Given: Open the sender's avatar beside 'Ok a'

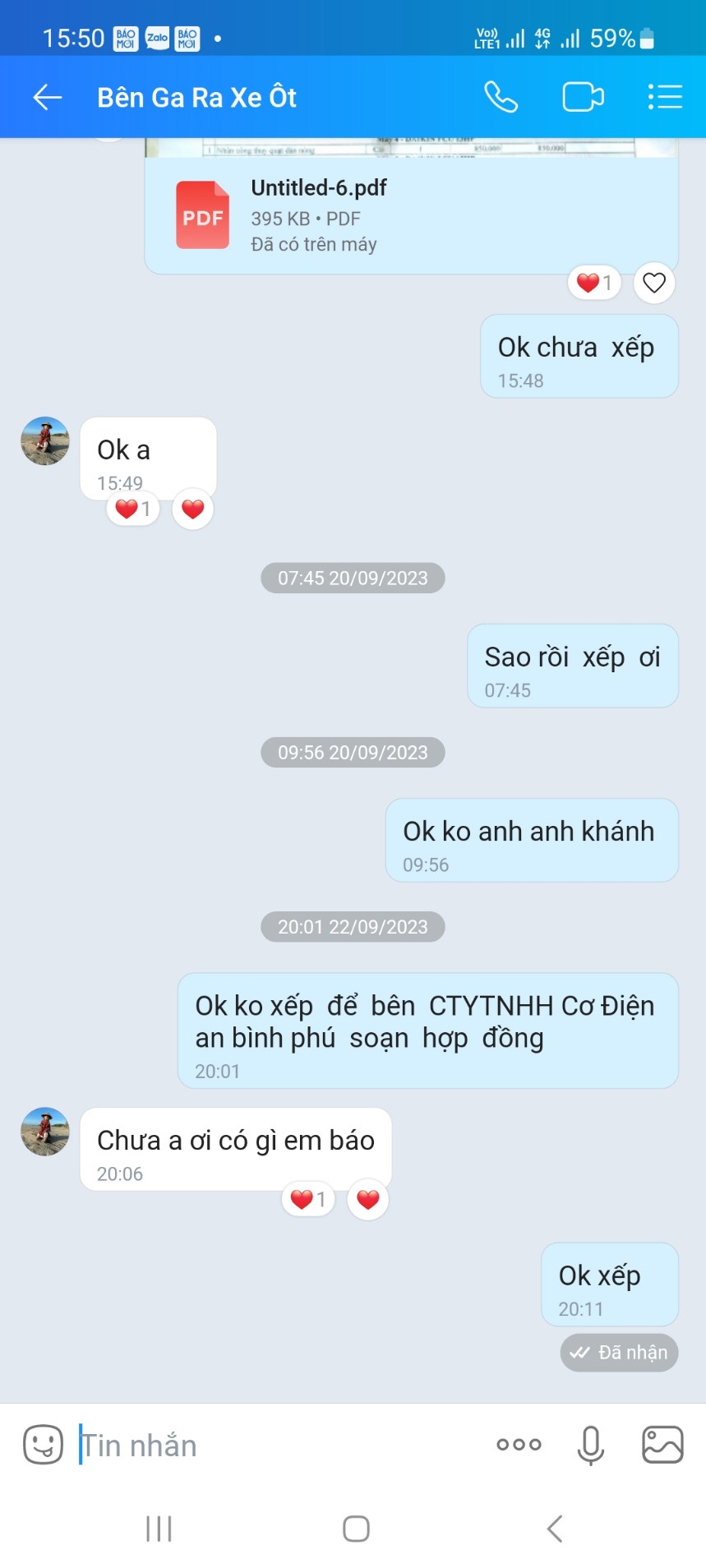Looking at the screenshot, I should click(45, 441).
